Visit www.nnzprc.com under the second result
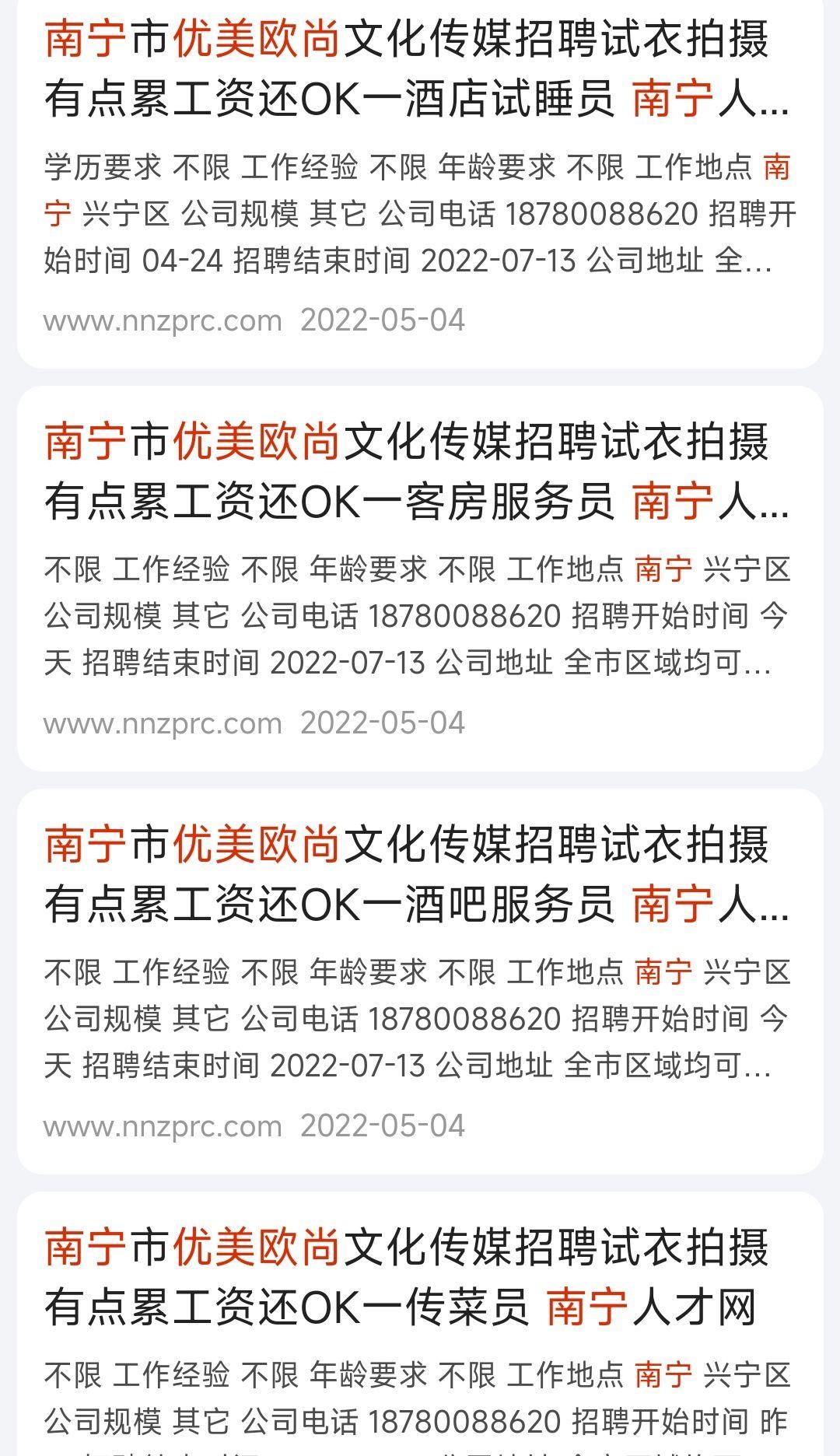This screenshot has height=1456, width=840. (x=163, y=723)
